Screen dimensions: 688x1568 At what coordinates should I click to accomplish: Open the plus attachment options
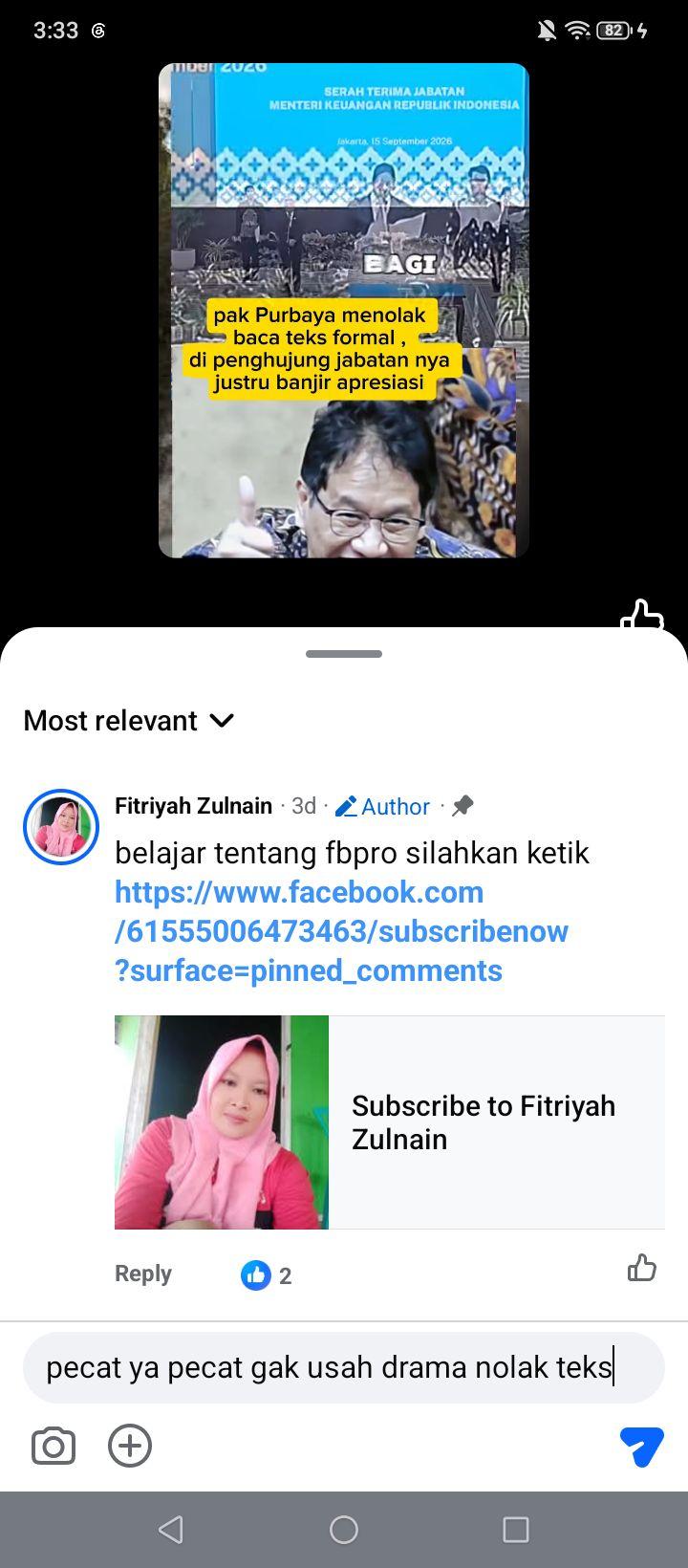tap(130, 1446)
